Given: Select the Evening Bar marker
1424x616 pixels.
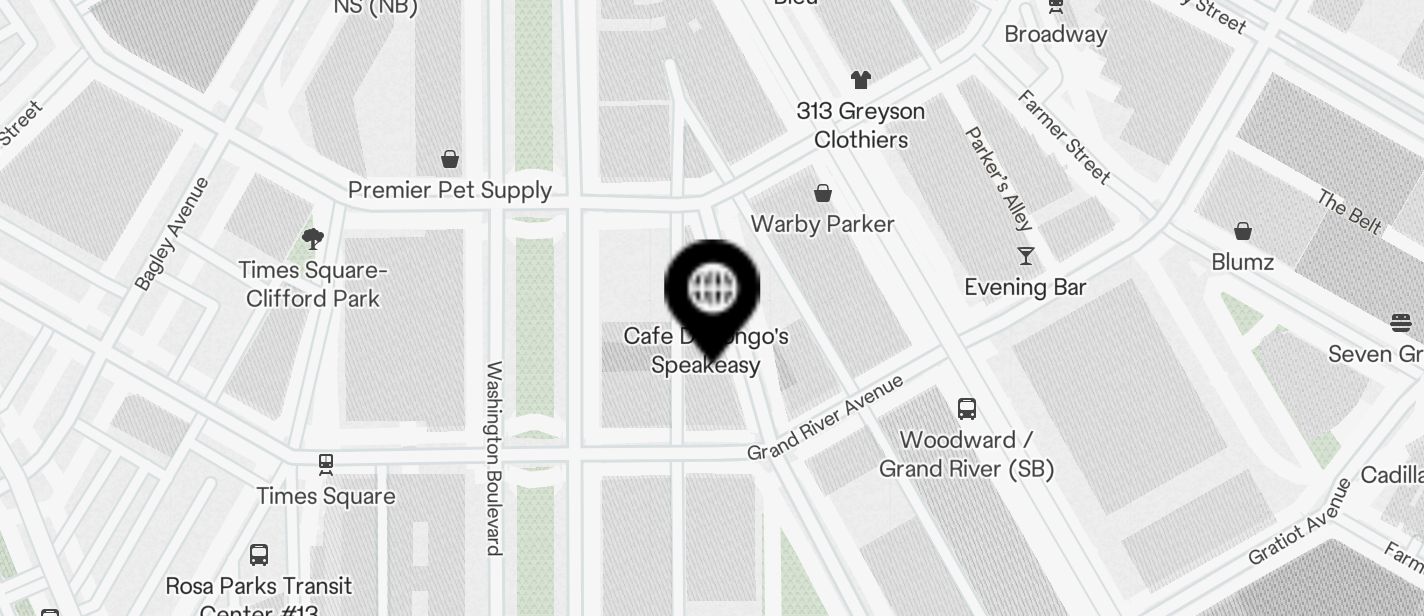Looking at the screenshot, I should click(x=1025, y=256).
